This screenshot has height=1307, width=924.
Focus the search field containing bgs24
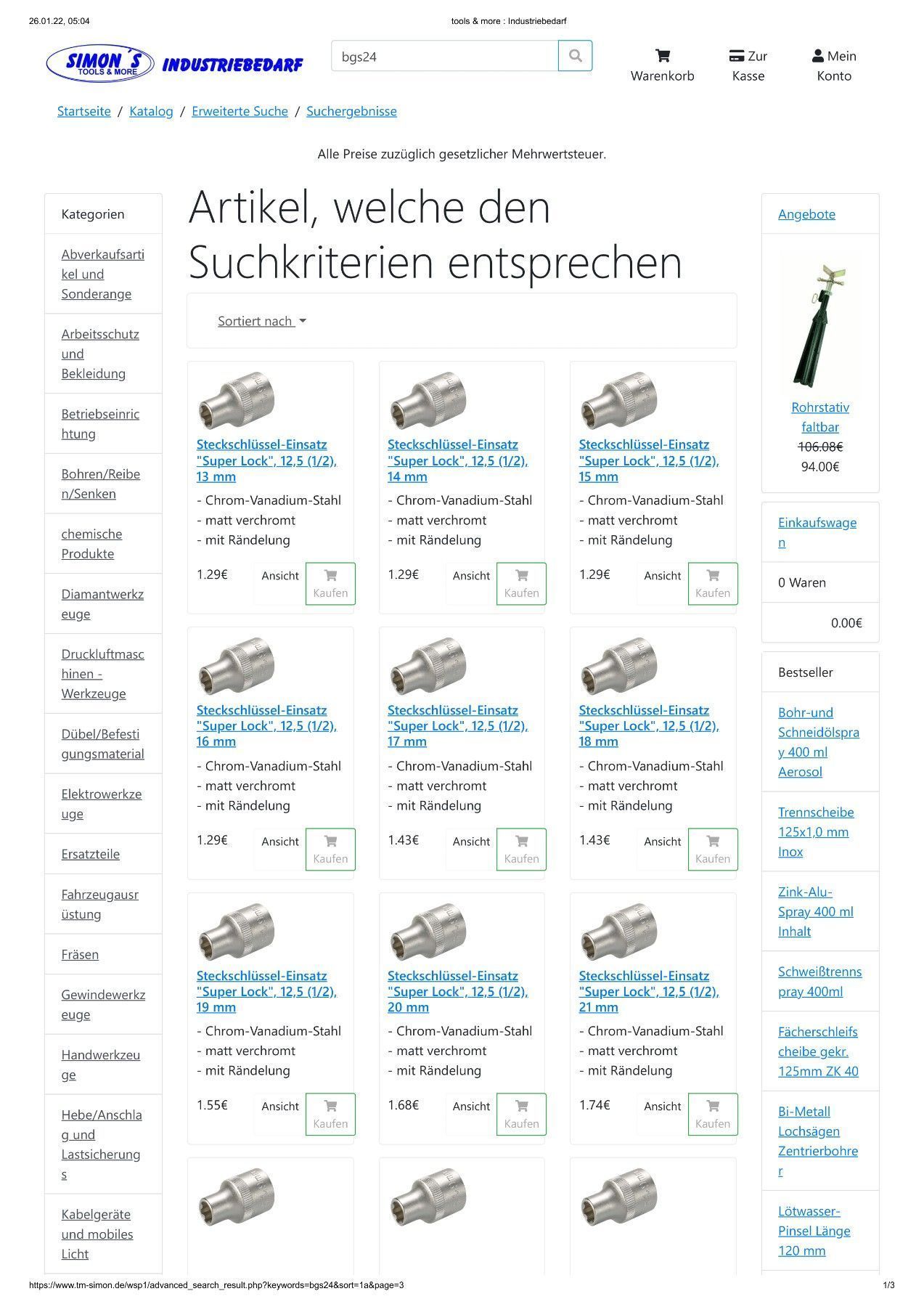point(444,56)
